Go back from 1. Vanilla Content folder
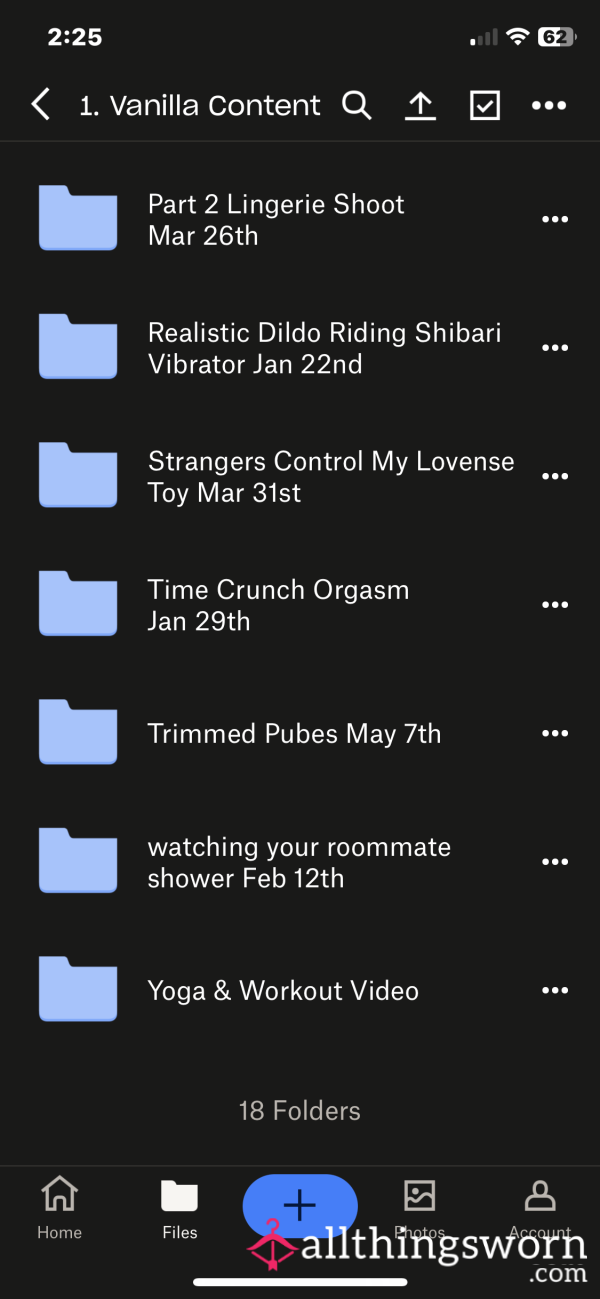 tap(41, 105)
